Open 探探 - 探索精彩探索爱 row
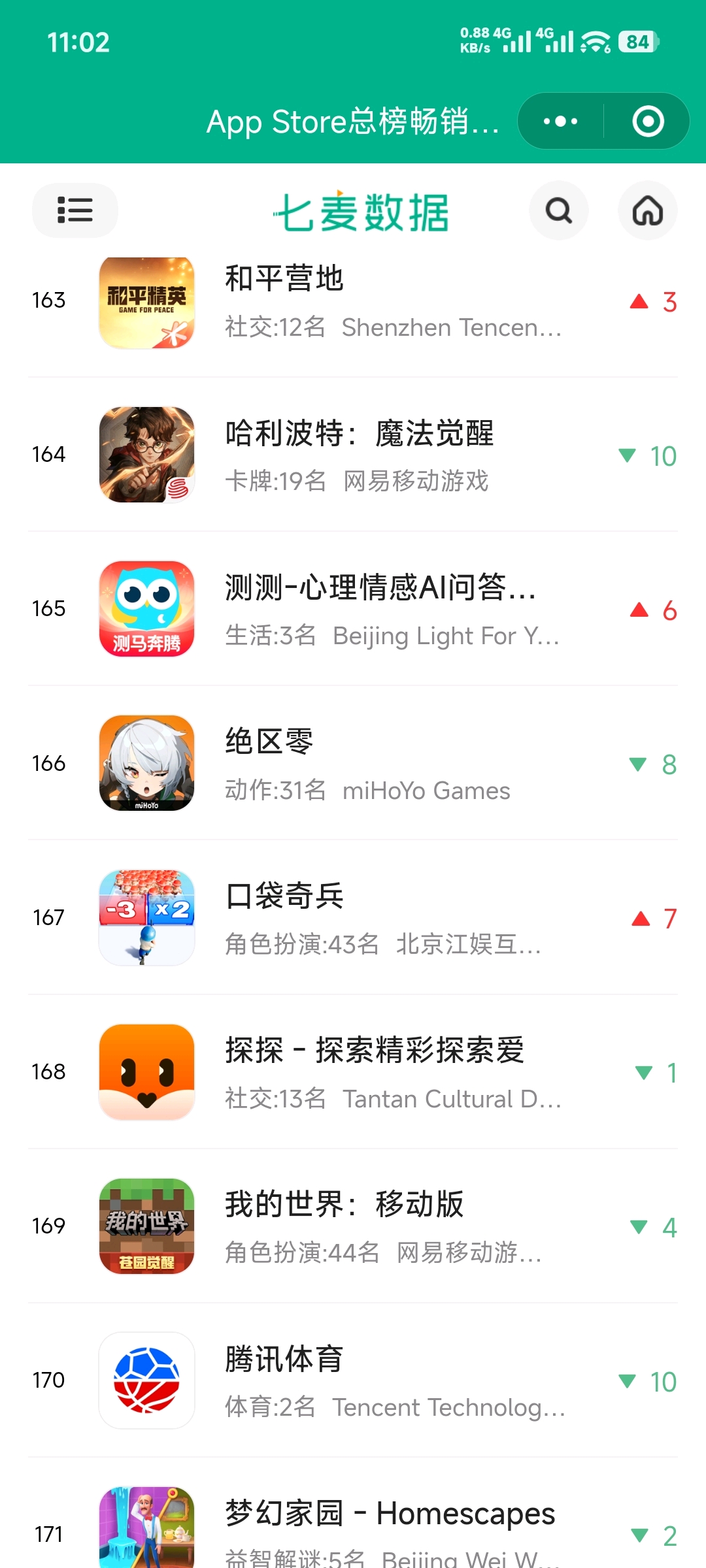This screenshot has width=706, height=1568. [353, 1072]
